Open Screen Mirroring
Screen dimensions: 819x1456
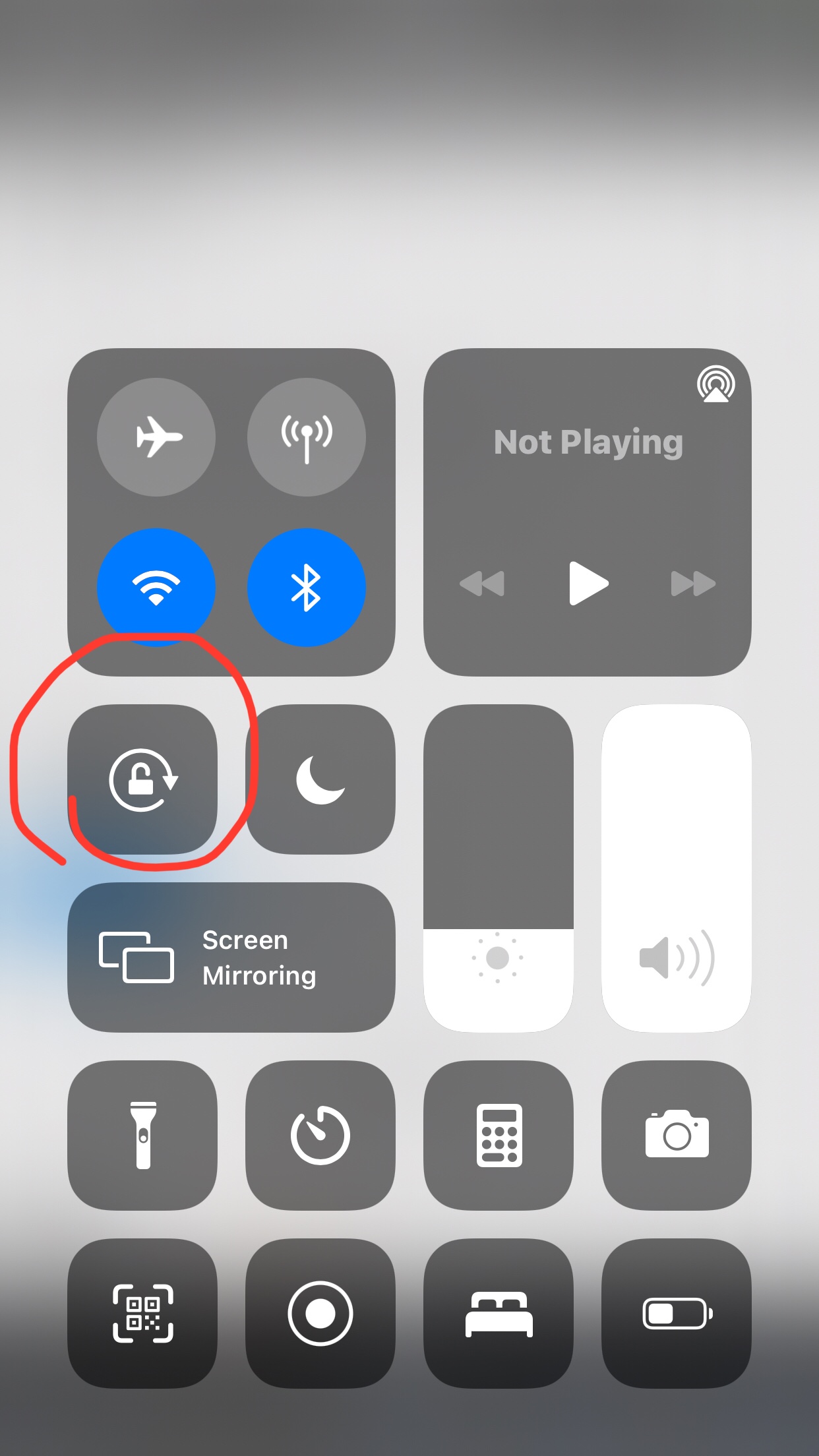coord(231,957)
